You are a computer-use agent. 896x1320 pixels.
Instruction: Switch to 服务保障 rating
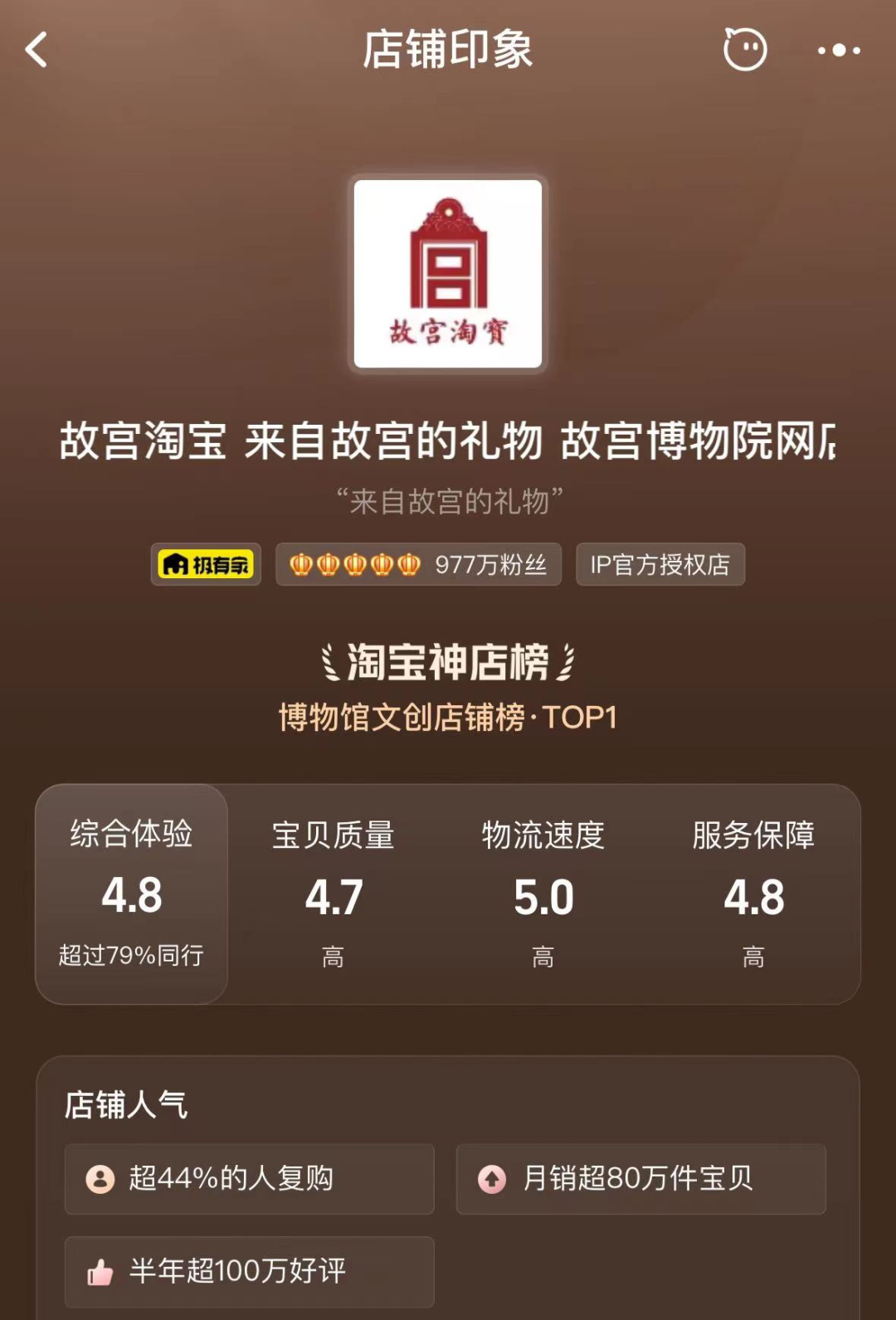coord(753,894)
